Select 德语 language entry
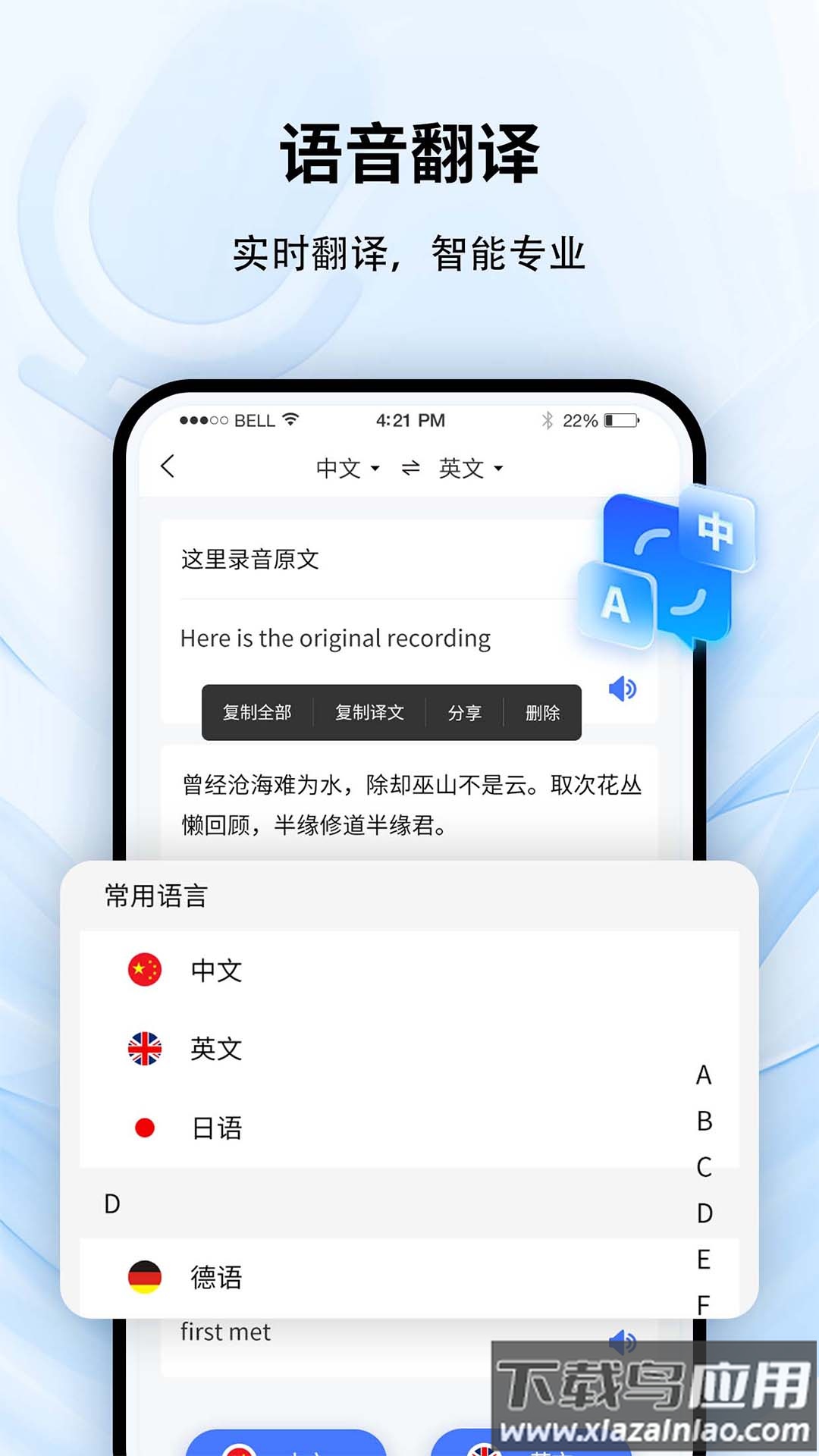 click(x=218, y=1278)
